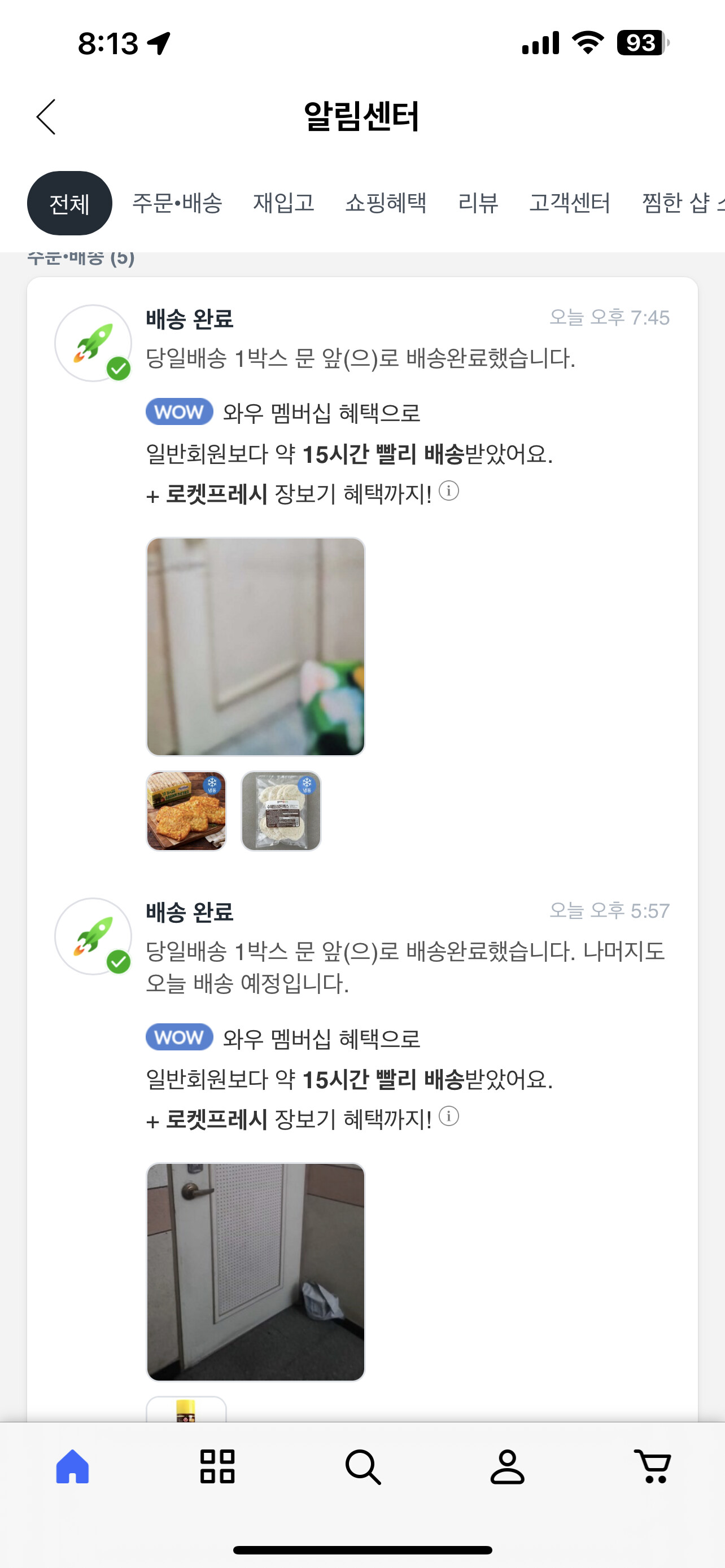The width and height of the screenshot is (725, 1568).
Task: Open the frozen chicken breast product thumbnail
Action: (281, 811)
